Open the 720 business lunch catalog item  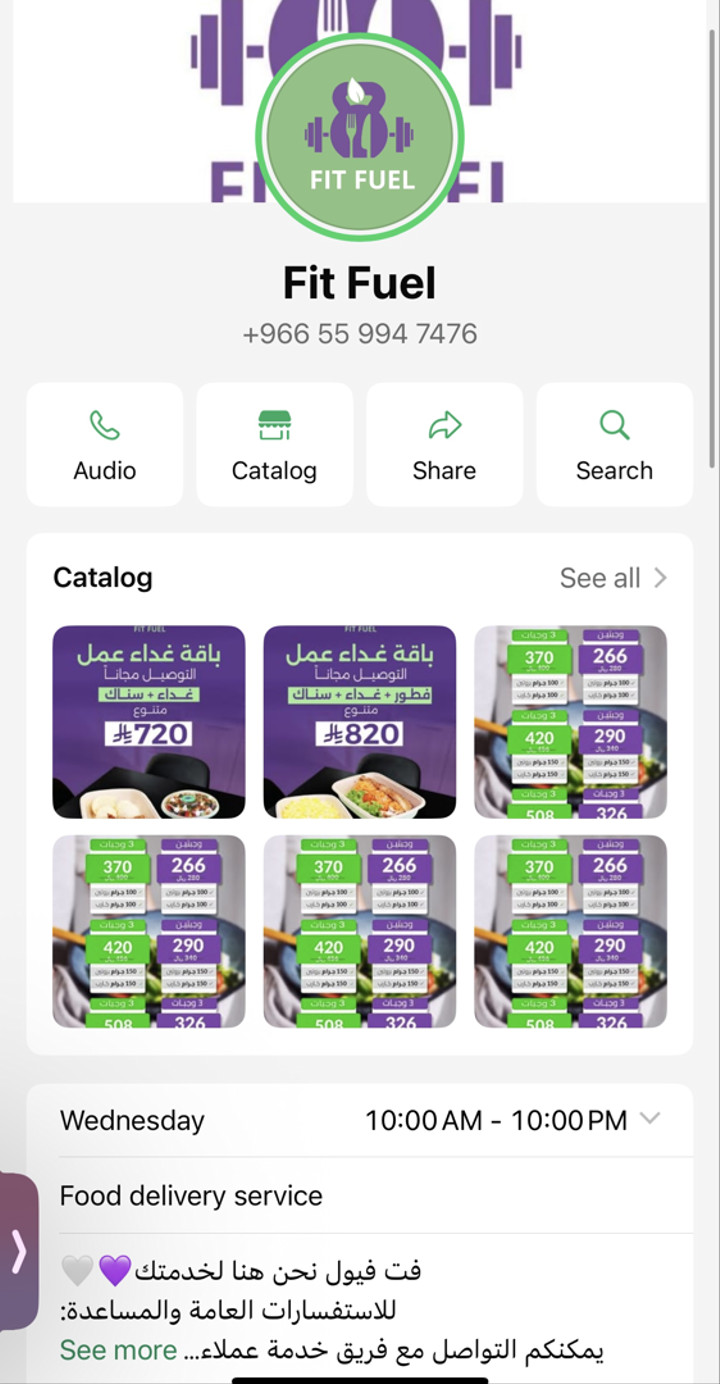(149, 722)
